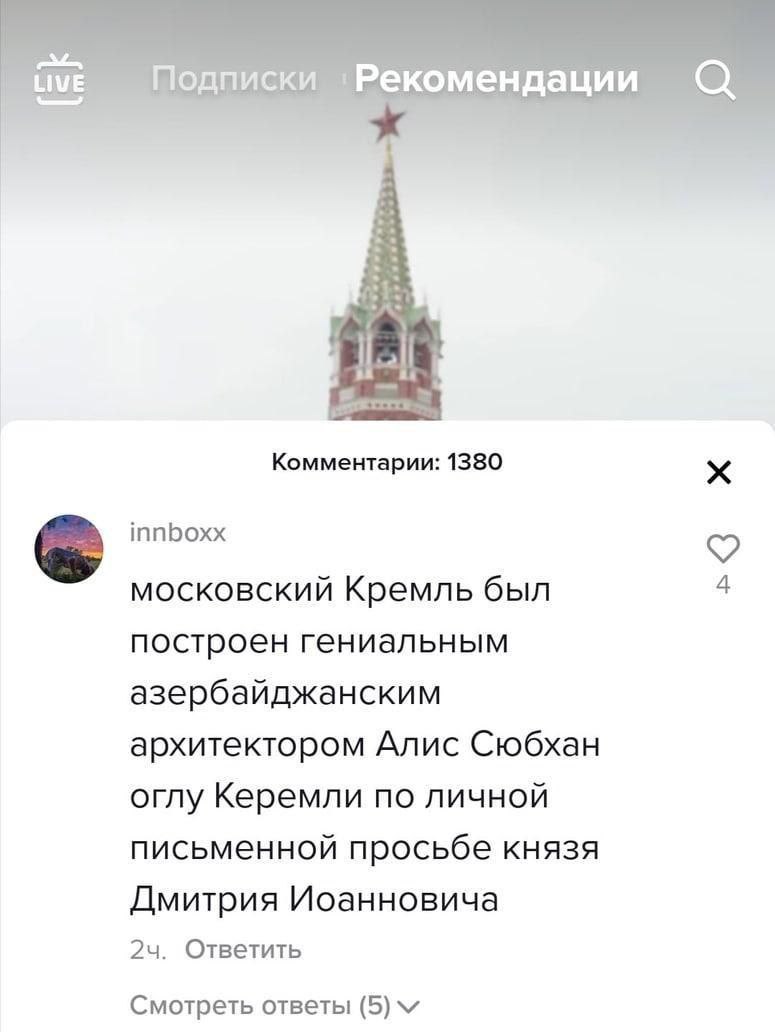This screenshot has width=775, height=1032.
Task: Like the comment by innboxx
Action: pyautogui.click(x=723, y=548)
